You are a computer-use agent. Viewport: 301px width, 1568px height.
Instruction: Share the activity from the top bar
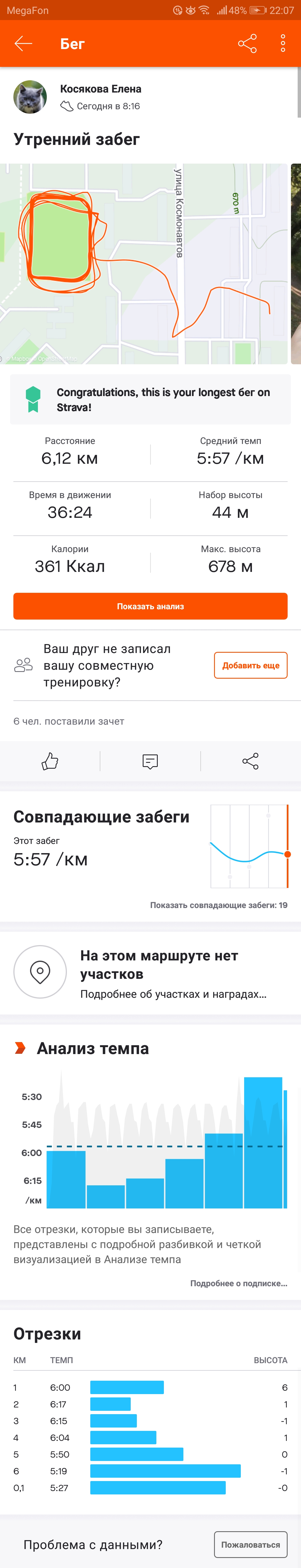click(x=247, y=43)
